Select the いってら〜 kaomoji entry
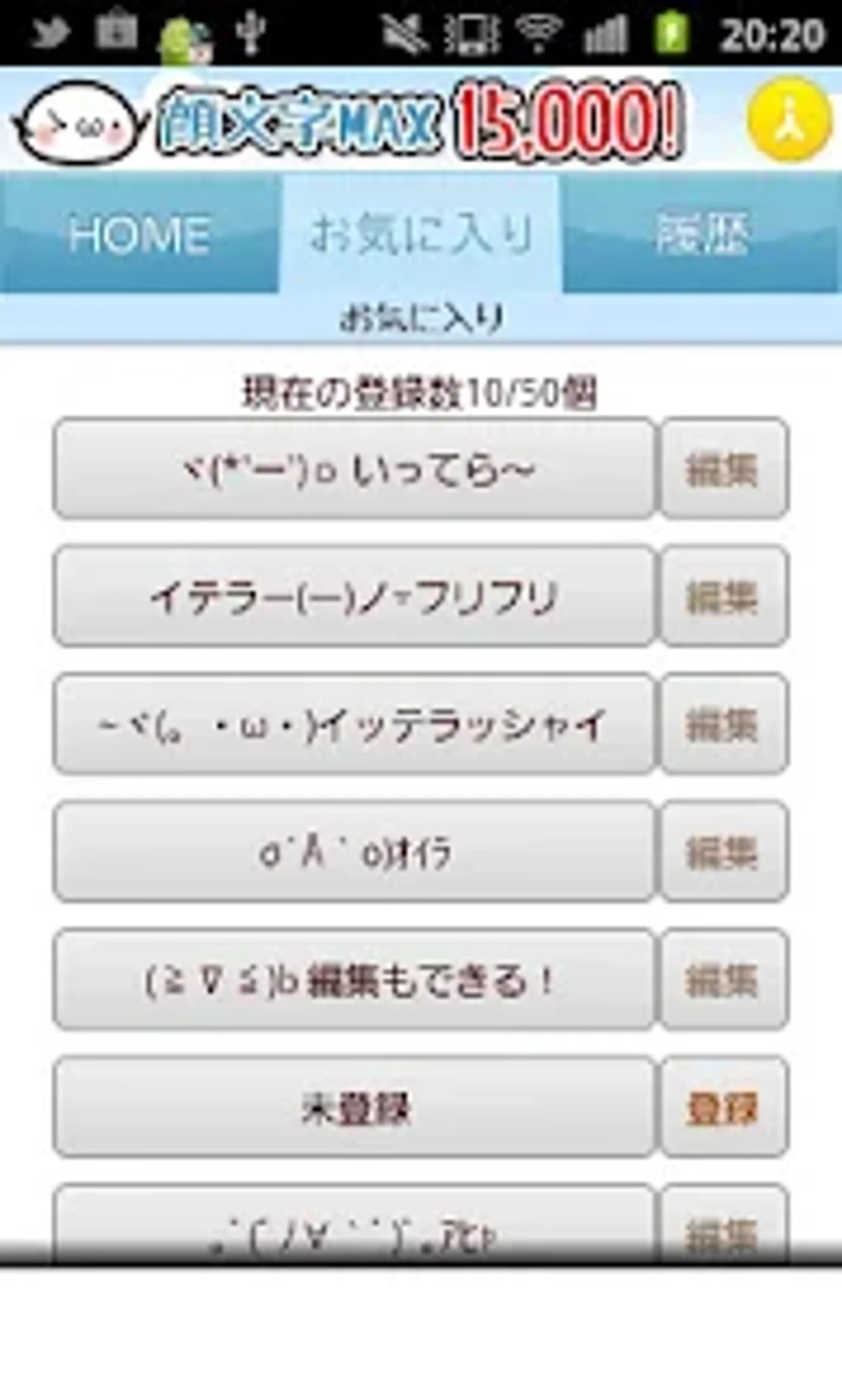842x1400 pixels. (354, 469)
